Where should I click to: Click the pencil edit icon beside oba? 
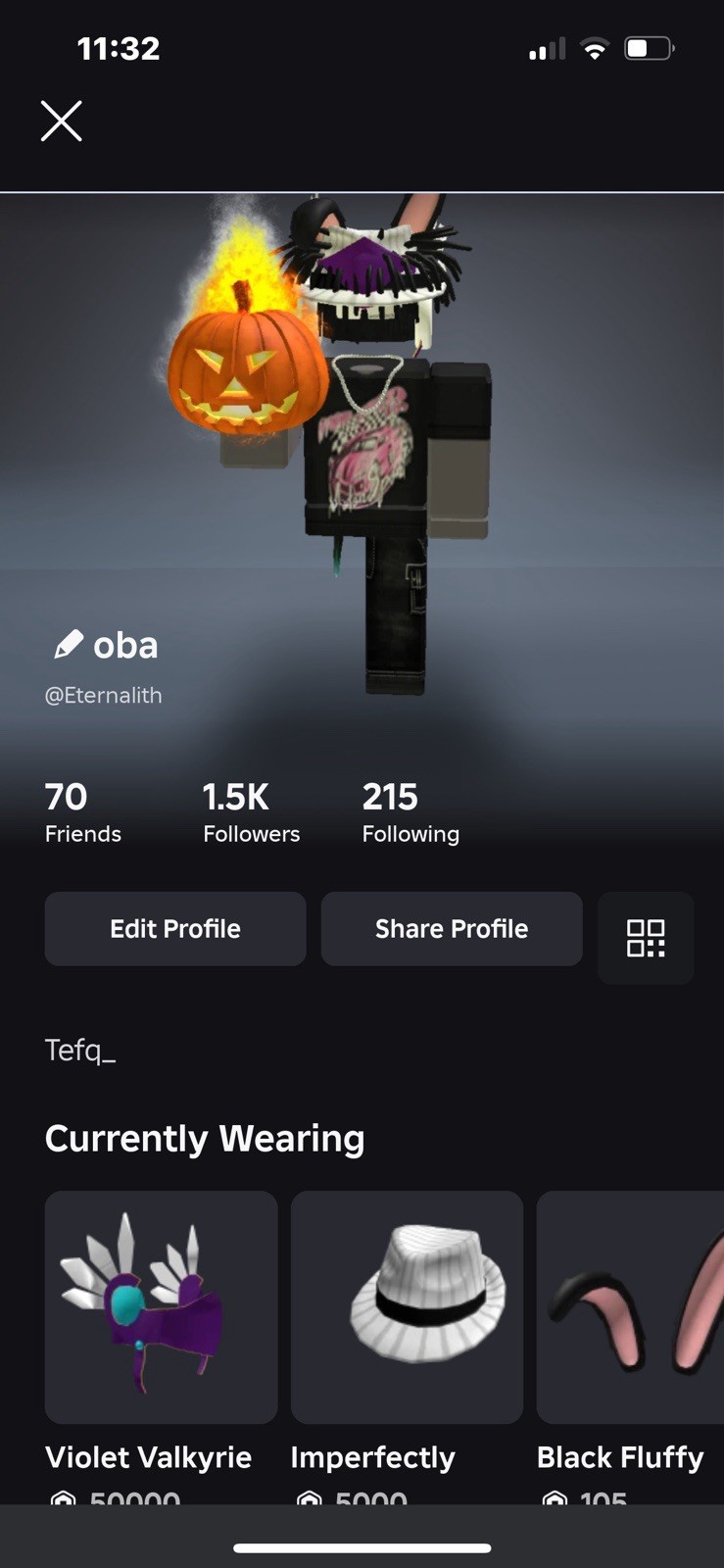point(66,644)
